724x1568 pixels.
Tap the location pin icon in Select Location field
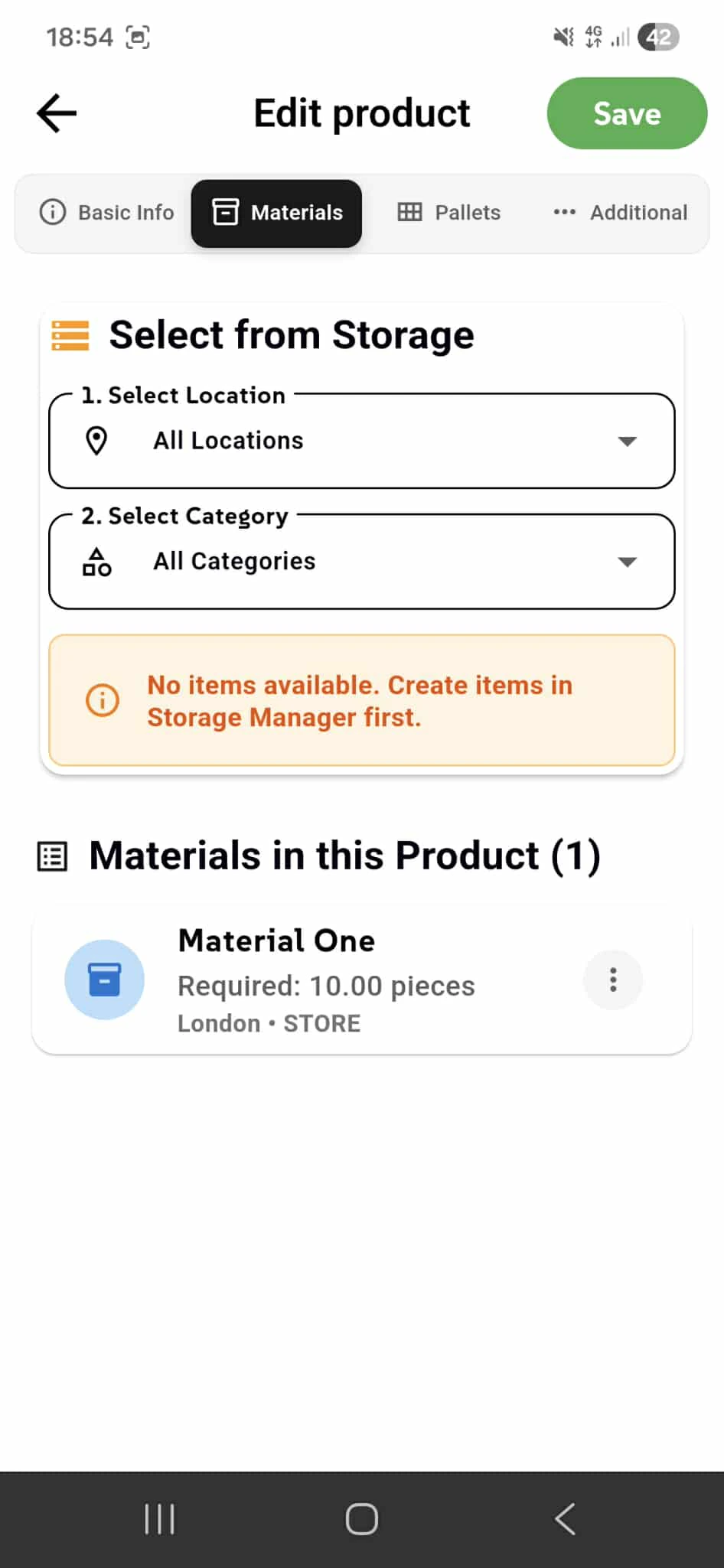(x=98, y=440)
